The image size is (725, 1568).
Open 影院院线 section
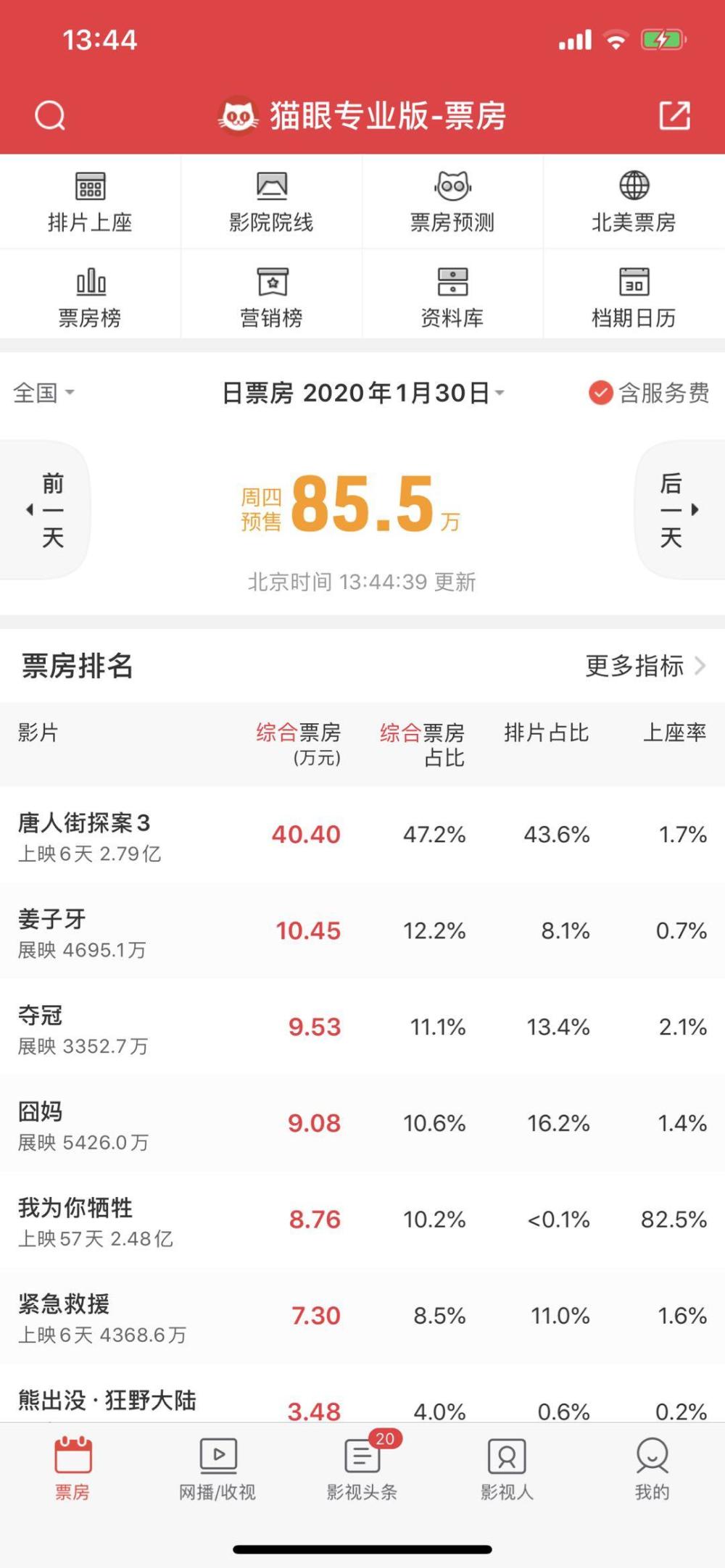pyautogui.click(x=271, y=202)
